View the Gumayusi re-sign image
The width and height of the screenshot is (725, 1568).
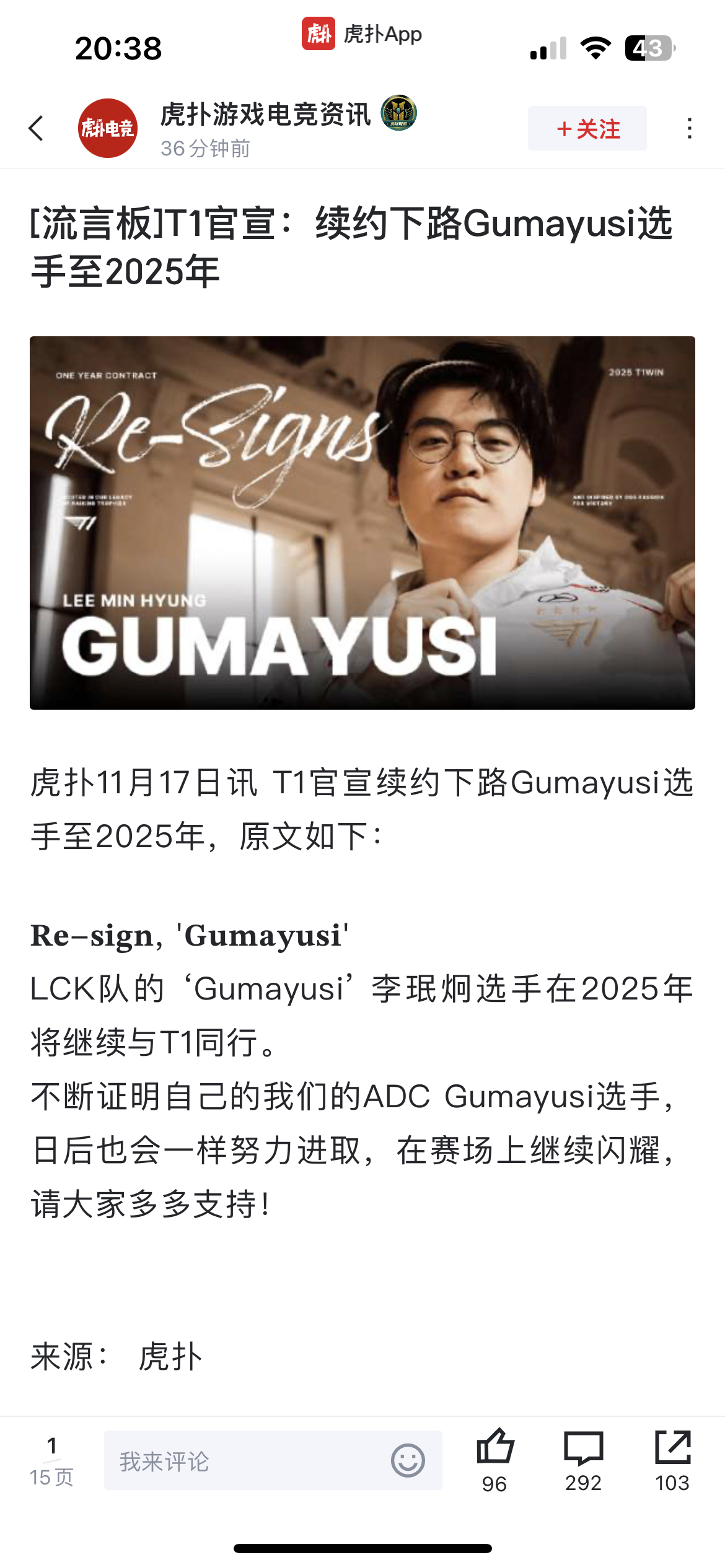coord(362,523)
